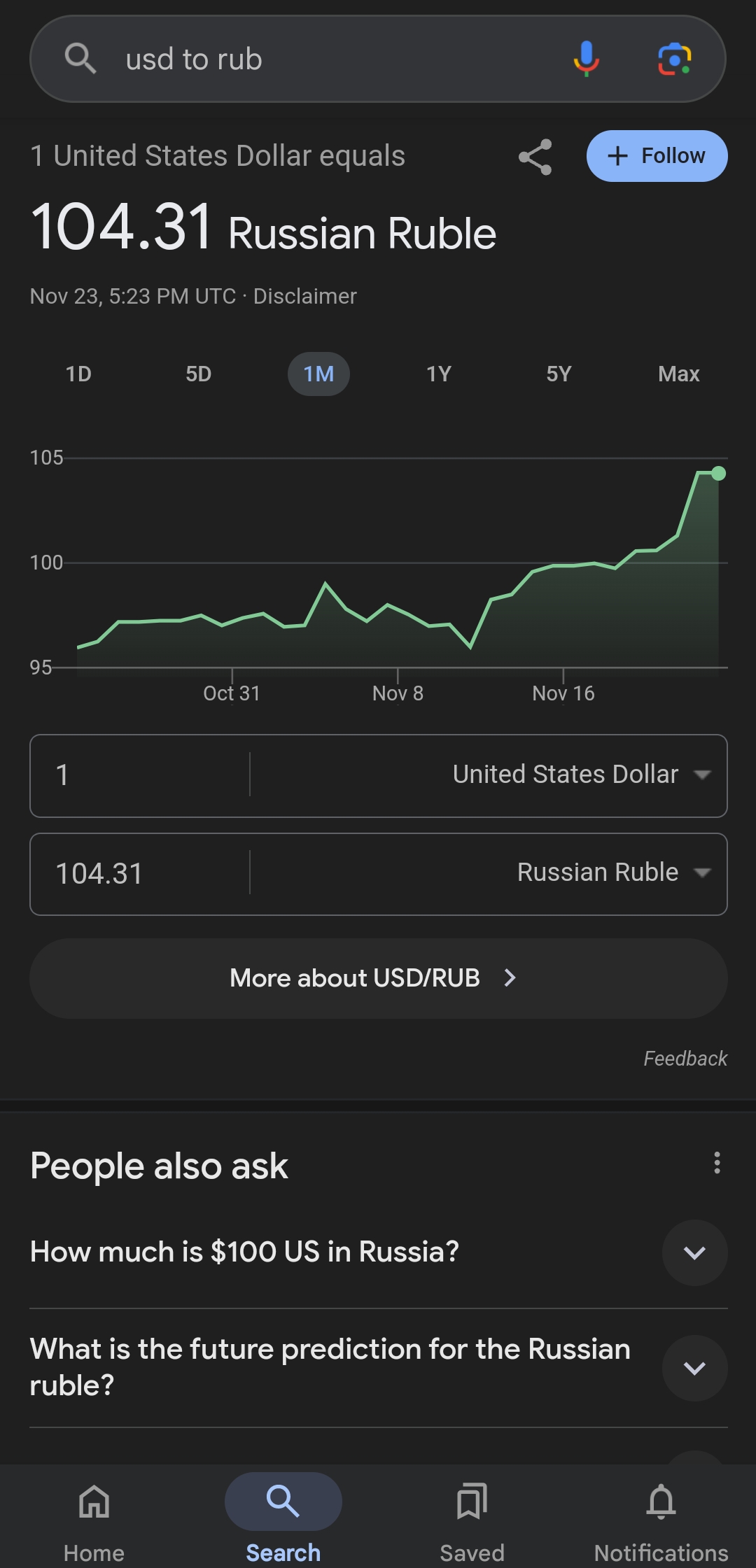756x1568 pixels.
Task: Switch chart to 1D range
Action: pyautogui.click(x=78, y=374)
